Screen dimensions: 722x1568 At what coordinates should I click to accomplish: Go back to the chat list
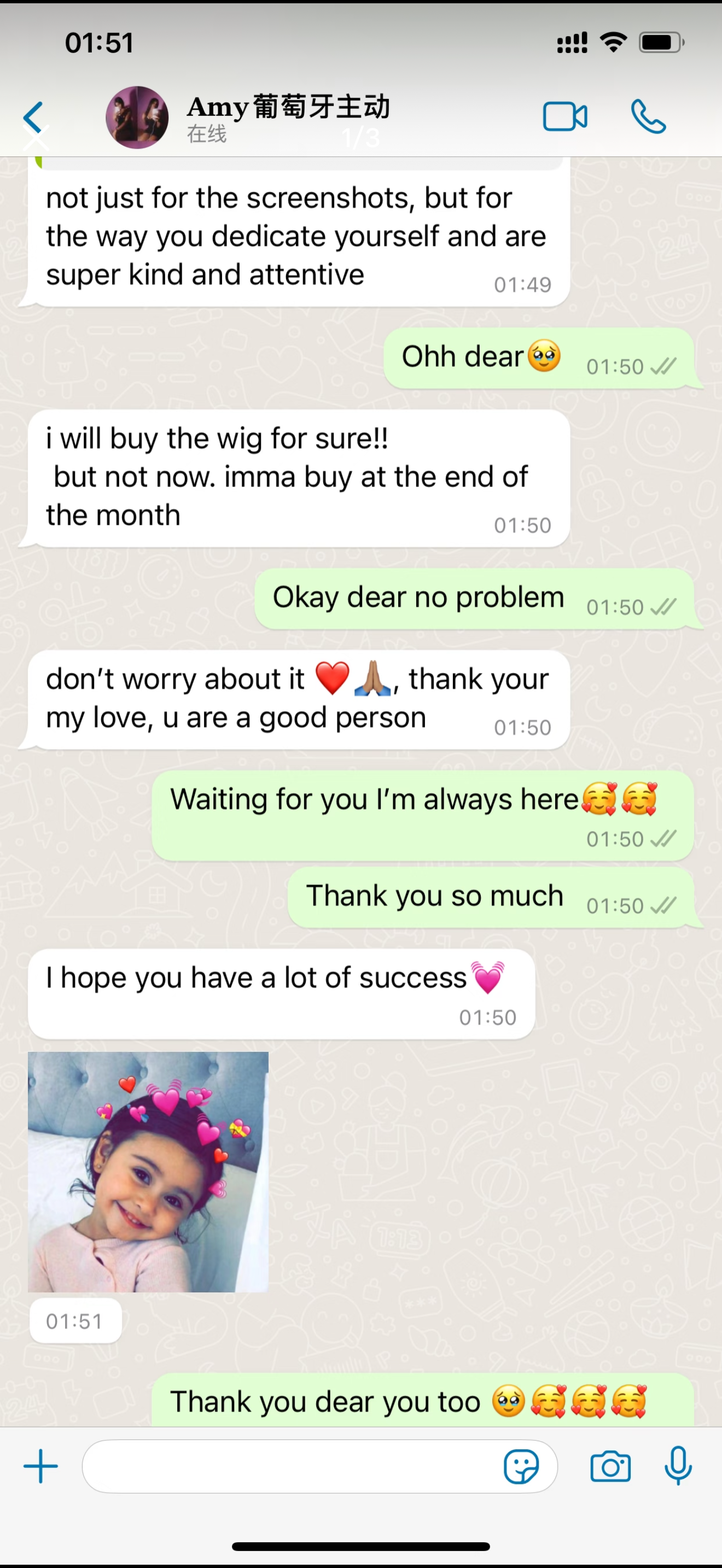(x=34, y=117)
